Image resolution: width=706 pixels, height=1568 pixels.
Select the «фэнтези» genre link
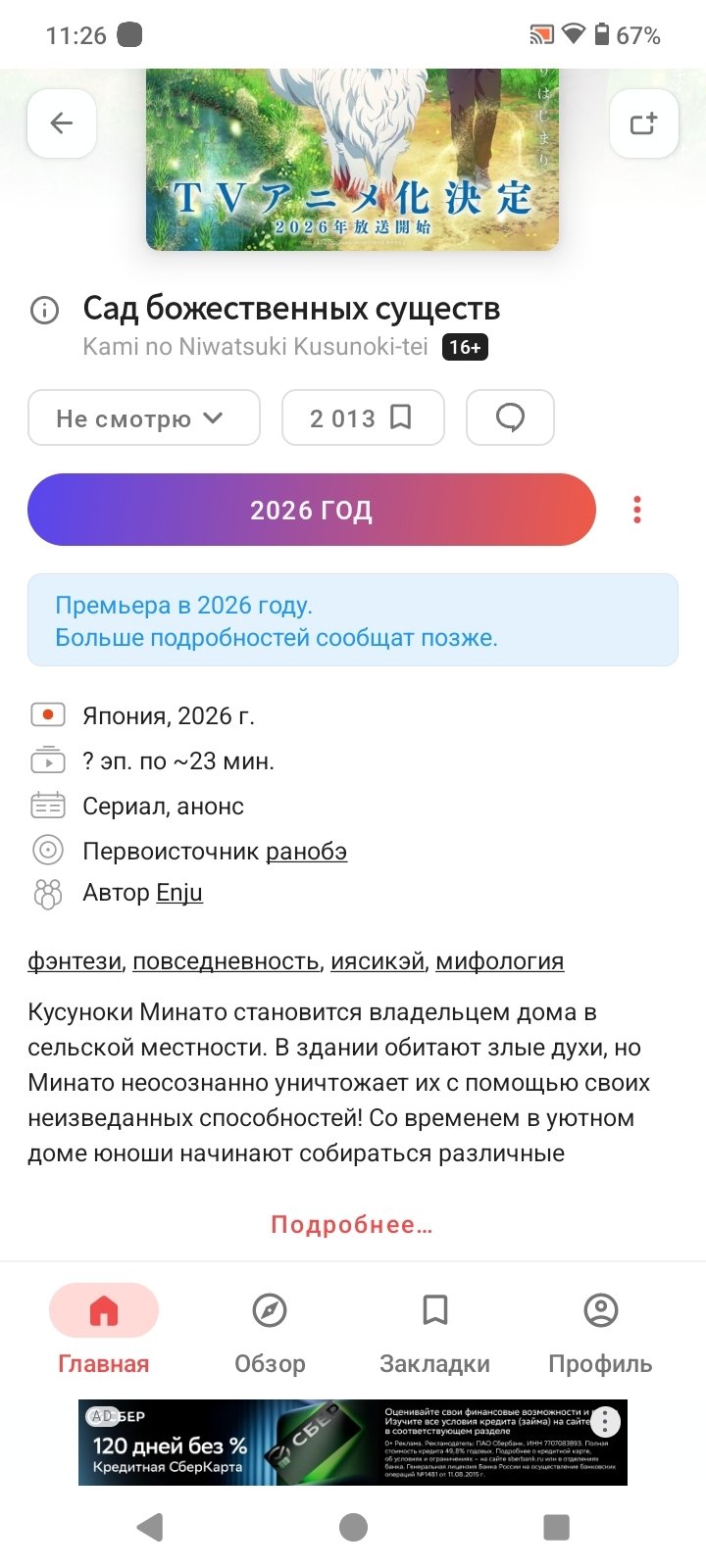tap(75, 961)
